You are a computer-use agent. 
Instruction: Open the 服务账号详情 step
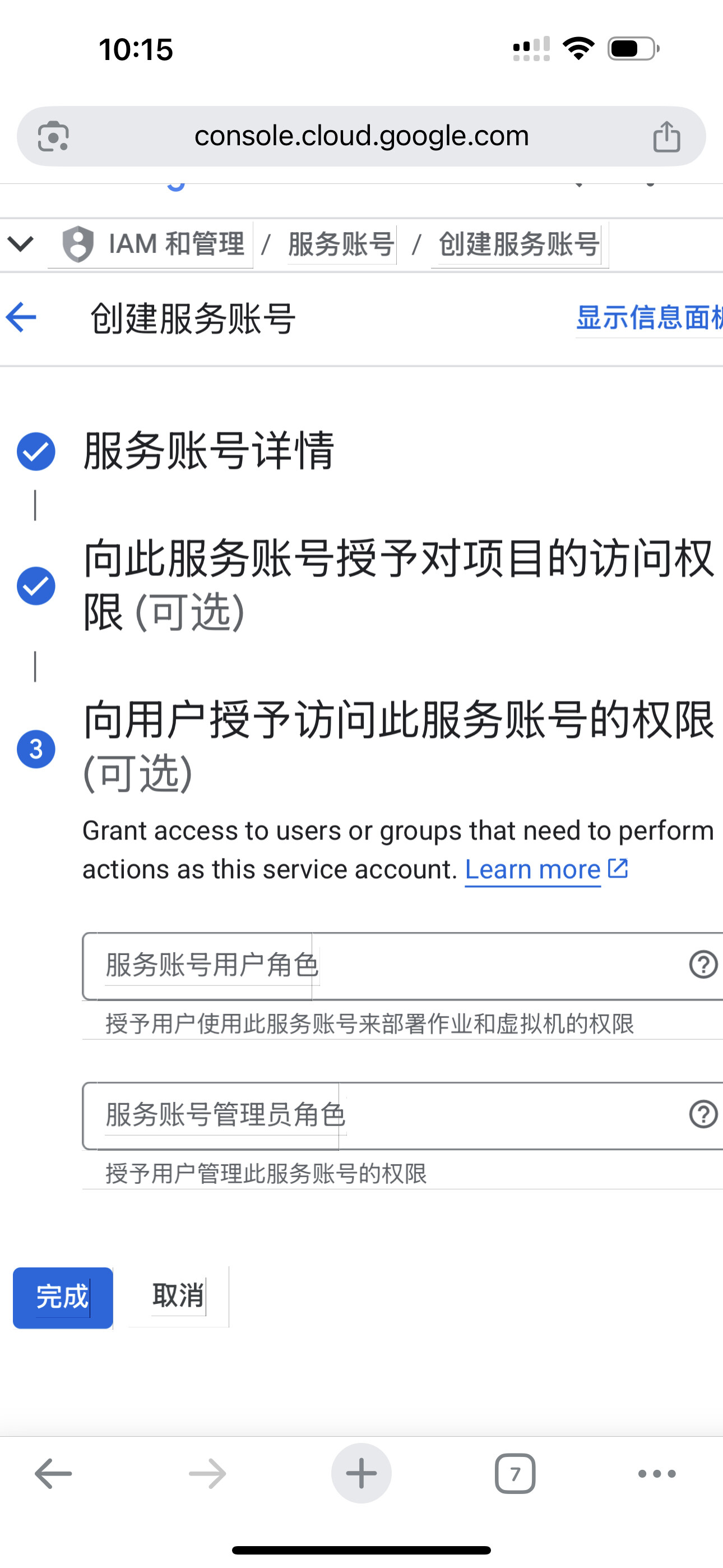point(208,451)
